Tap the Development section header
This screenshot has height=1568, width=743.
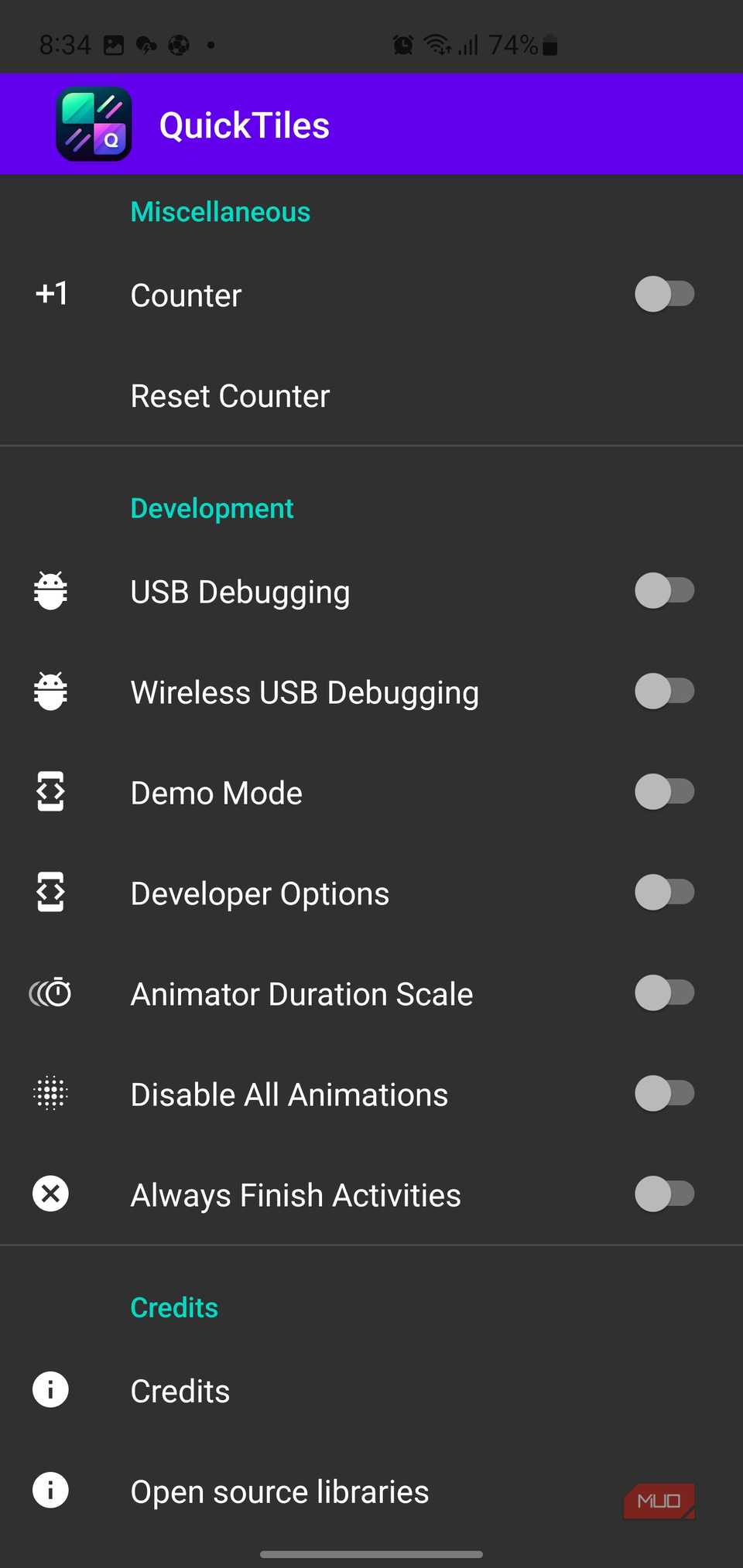coord(212,507)
